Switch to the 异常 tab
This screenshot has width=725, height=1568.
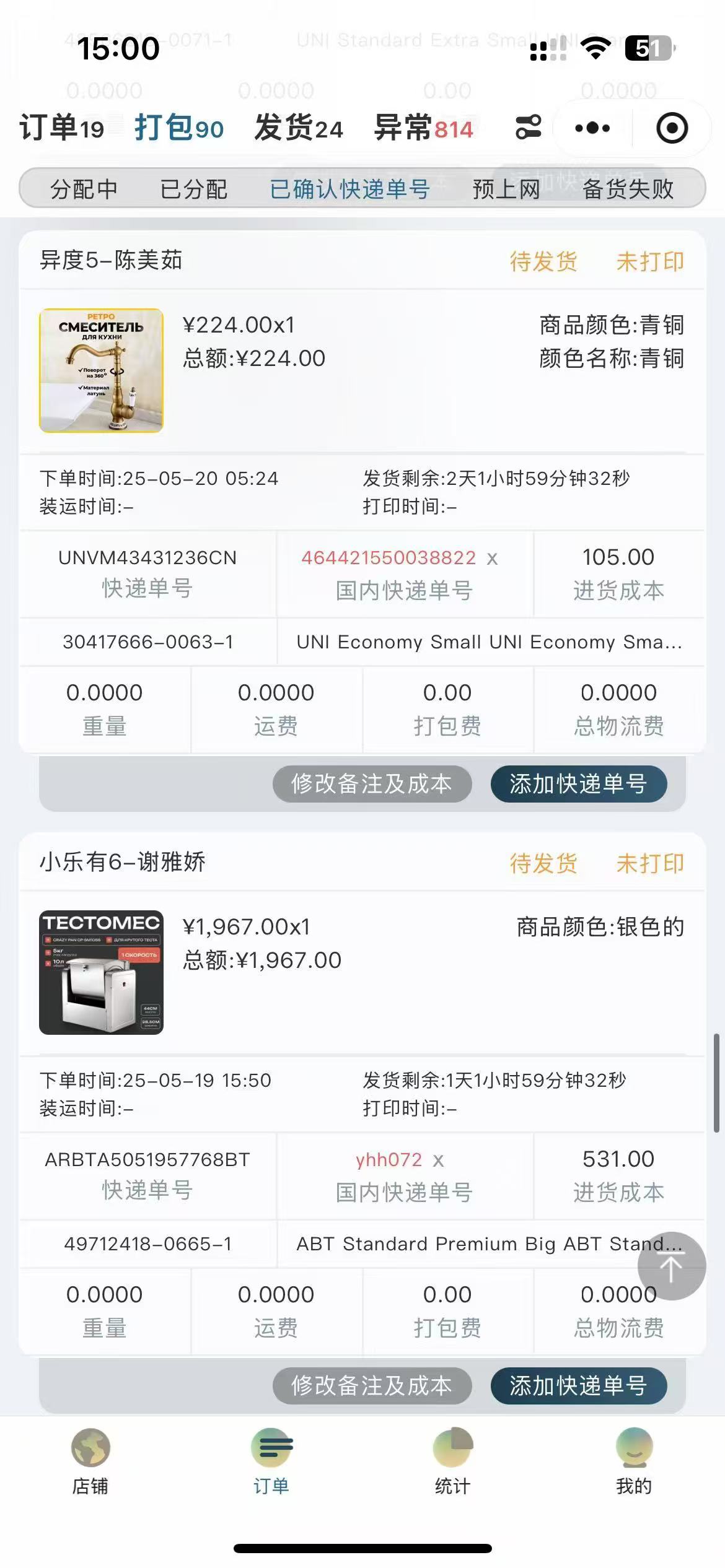[x=424, y=128]
